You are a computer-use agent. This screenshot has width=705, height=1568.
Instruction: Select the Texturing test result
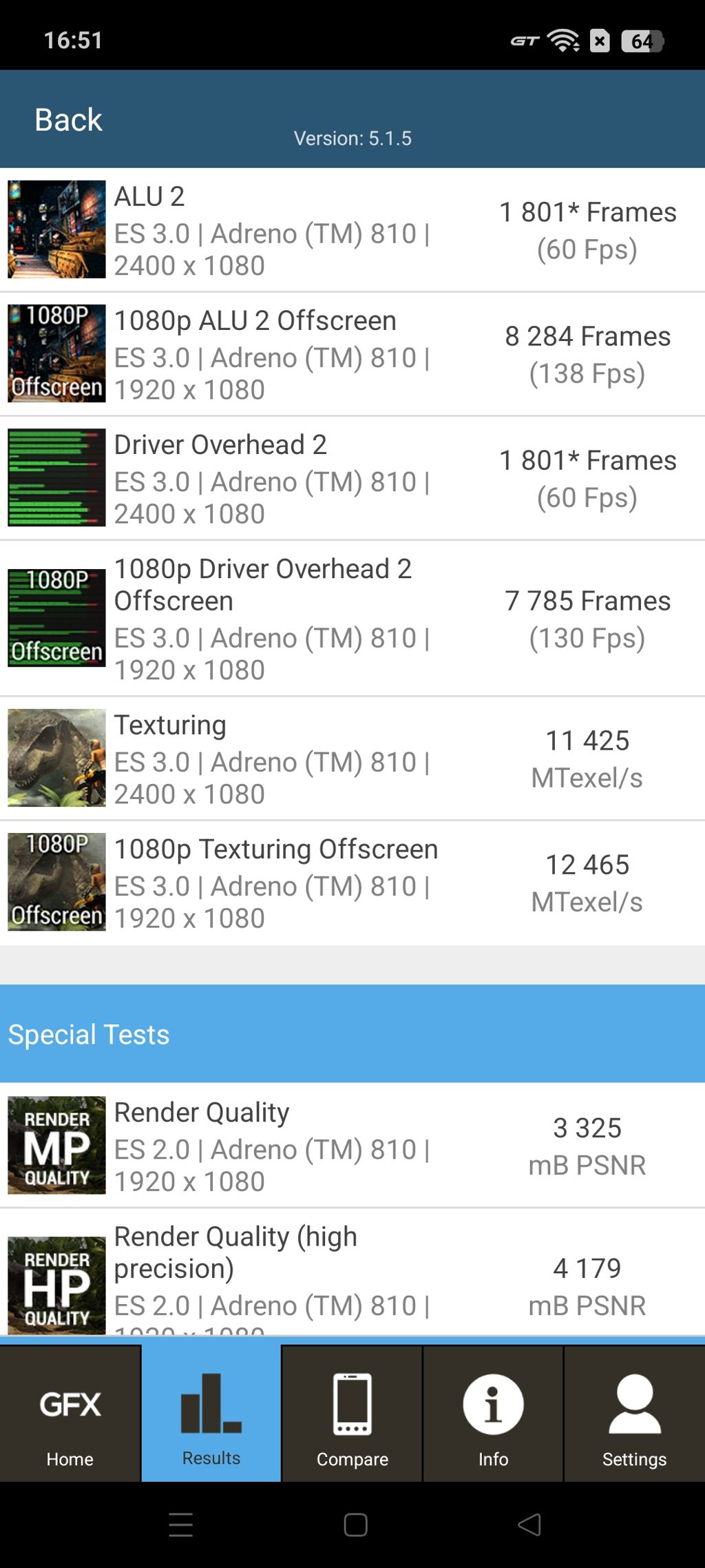coord(352,759)
